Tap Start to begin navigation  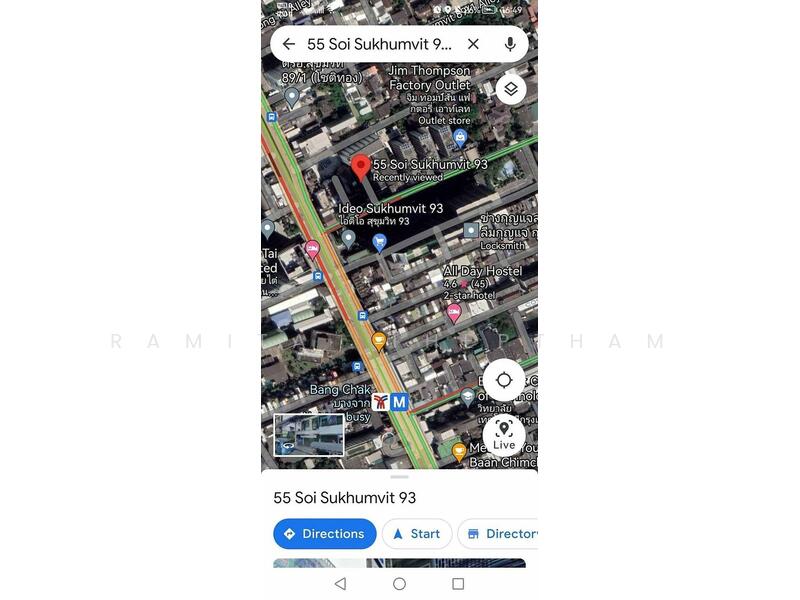(416, 534)
